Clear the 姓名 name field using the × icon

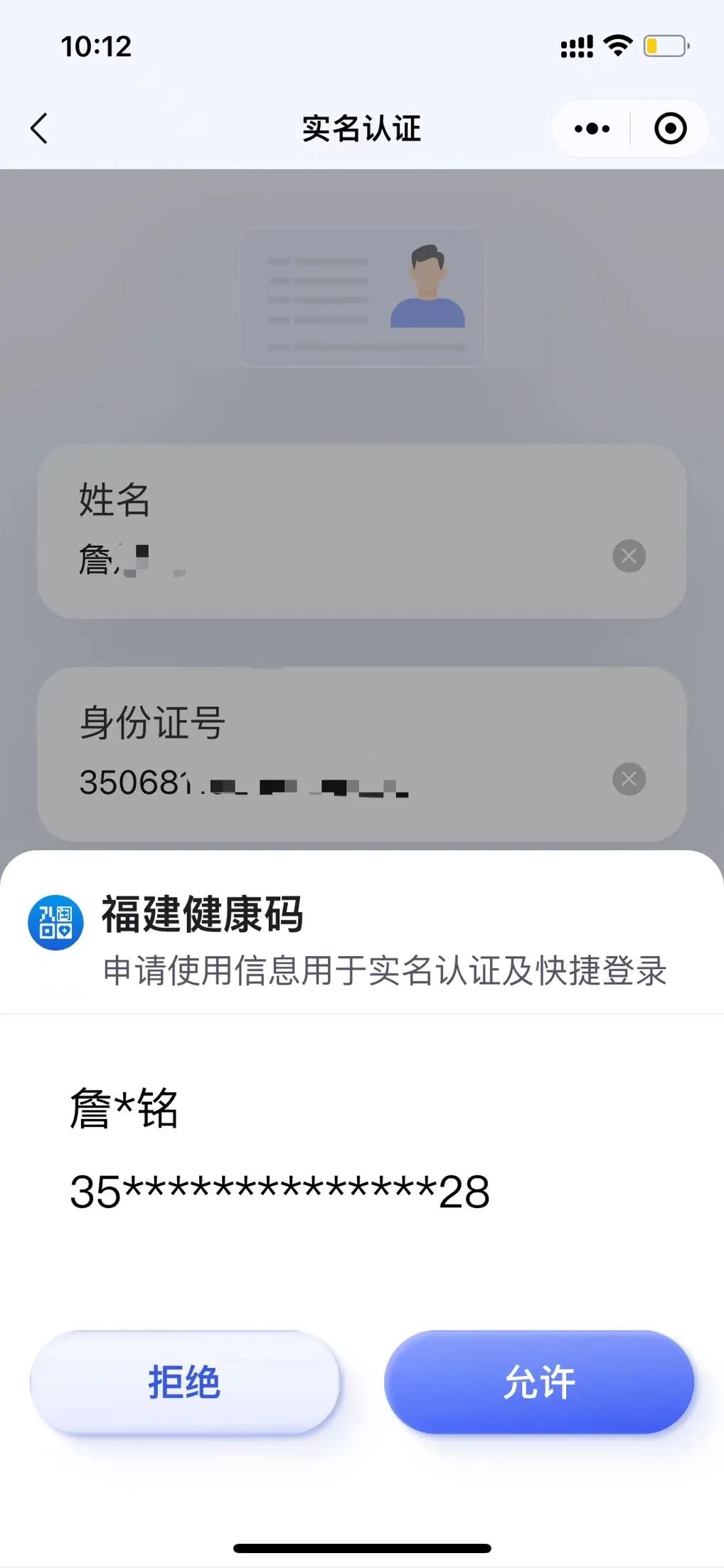coord(629,556)
